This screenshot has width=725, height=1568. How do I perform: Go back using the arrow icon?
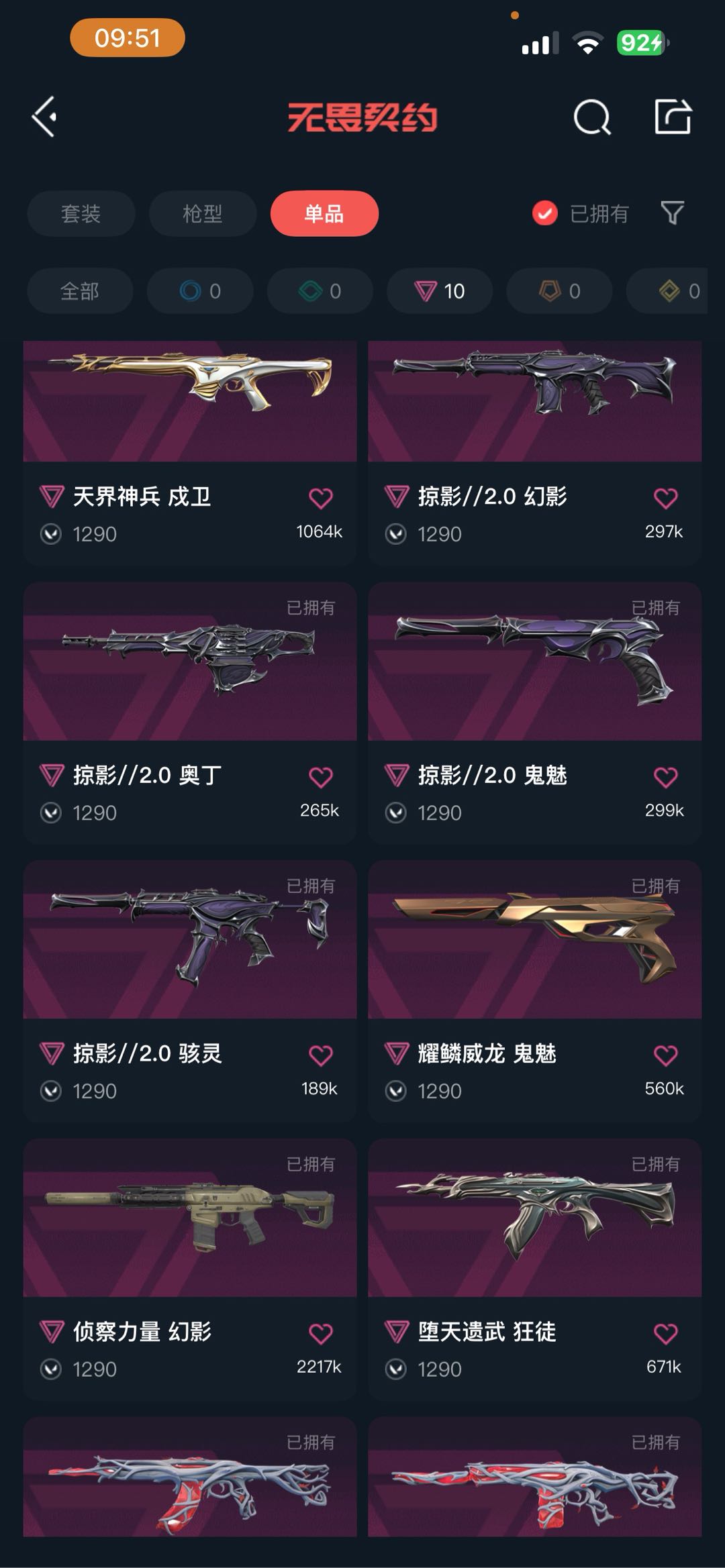pos(45,117)
